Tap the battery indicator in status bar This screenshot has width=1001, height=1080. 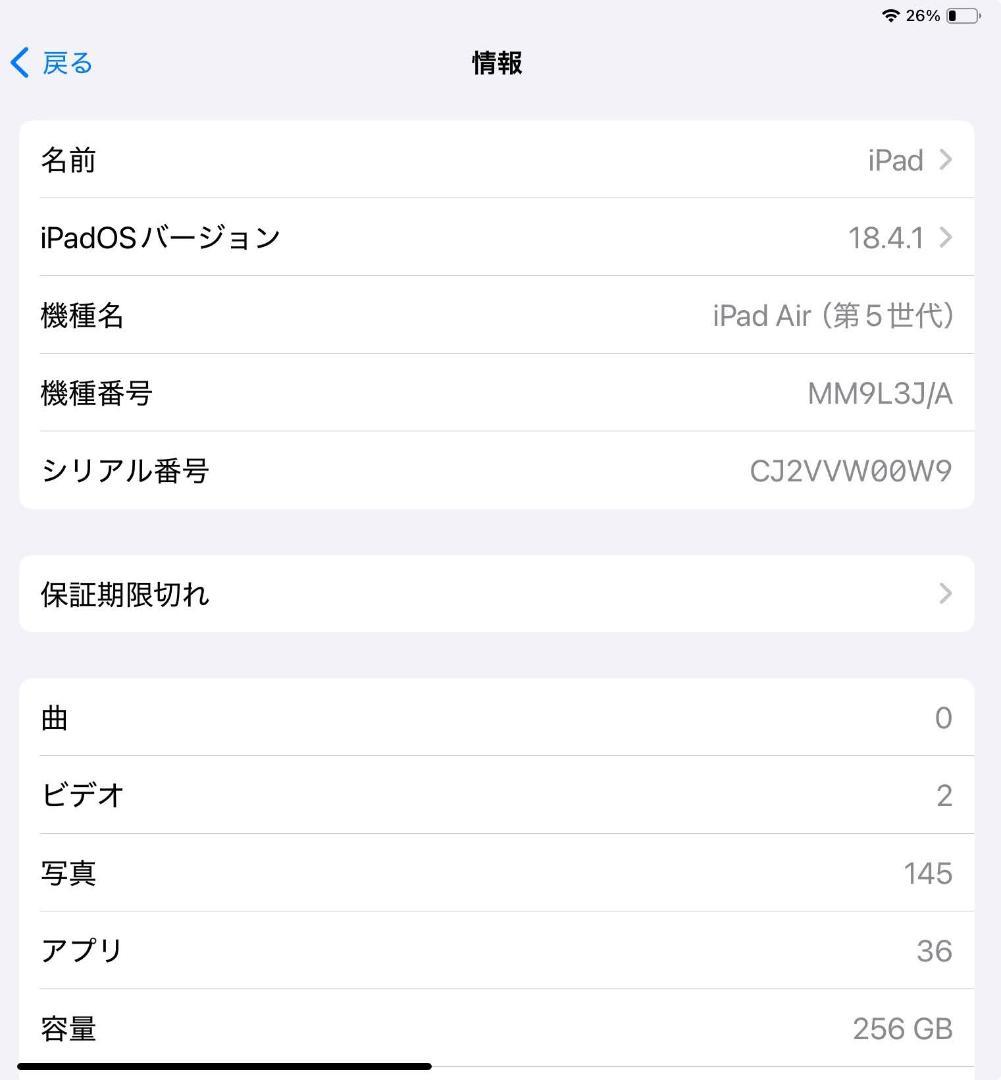click(x=966, y=14)
